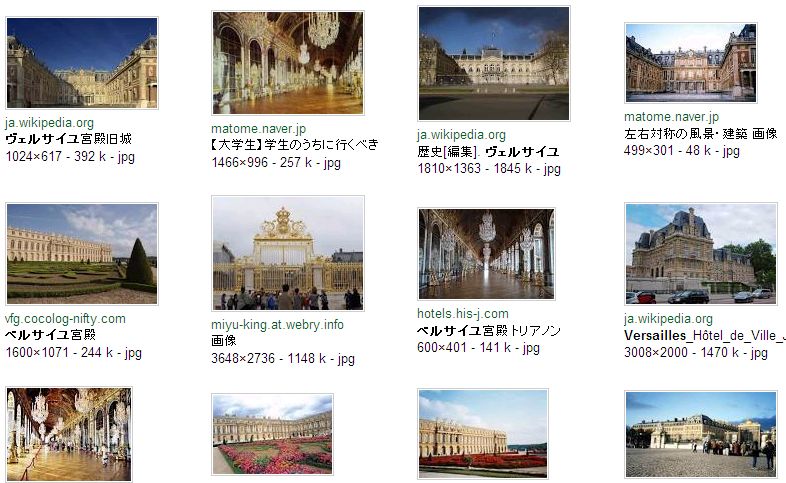
Task: Open the golden gate image from miyu-king.at.webry.info
Action: (x=288, y=253)
